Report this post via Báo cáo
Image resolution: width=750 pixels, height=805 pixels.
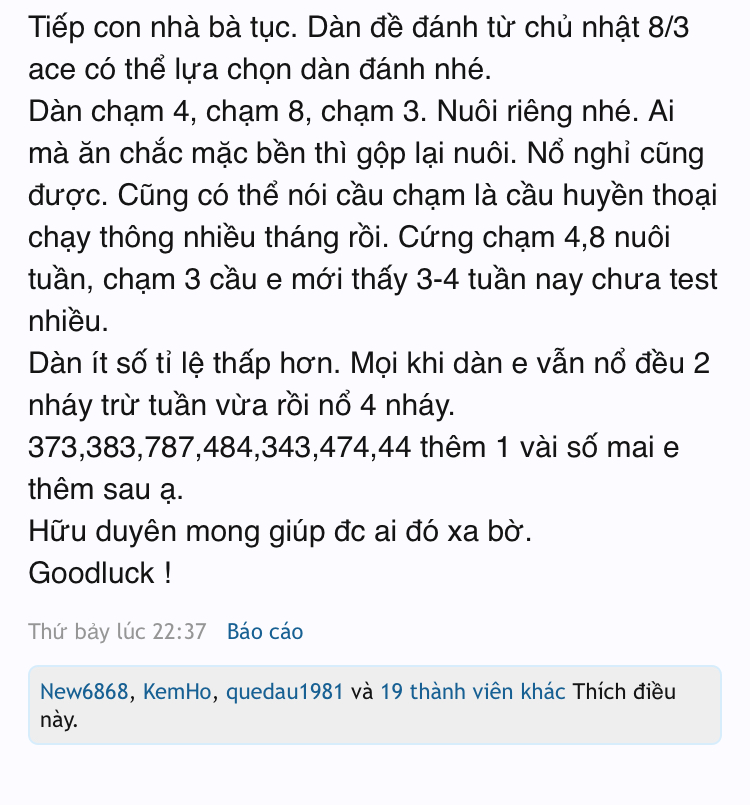click(265, 632)
